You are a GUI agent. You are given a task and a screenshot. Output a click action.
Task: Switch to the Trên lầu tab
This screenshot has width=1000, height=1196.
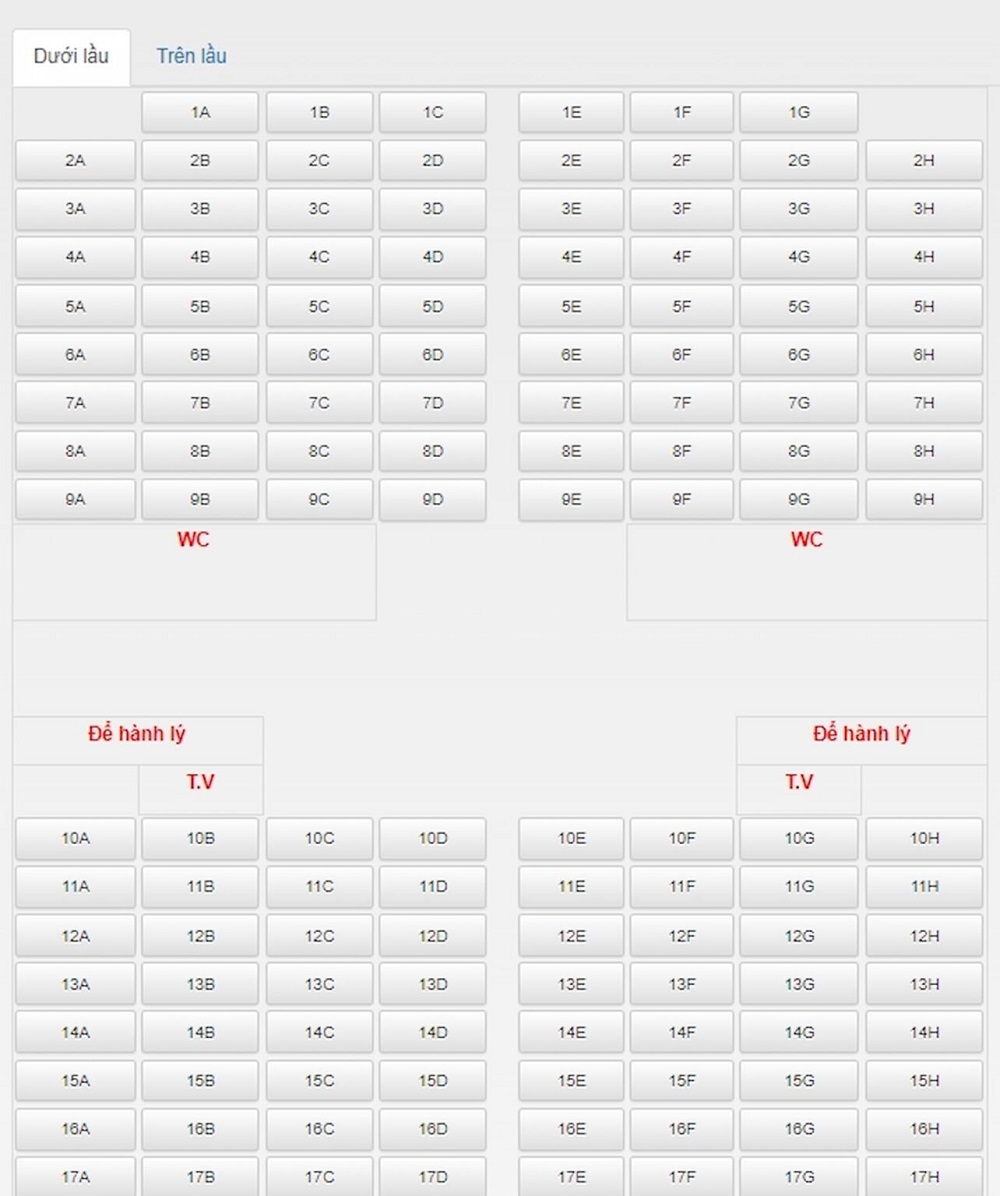click(x=191, y=56)
